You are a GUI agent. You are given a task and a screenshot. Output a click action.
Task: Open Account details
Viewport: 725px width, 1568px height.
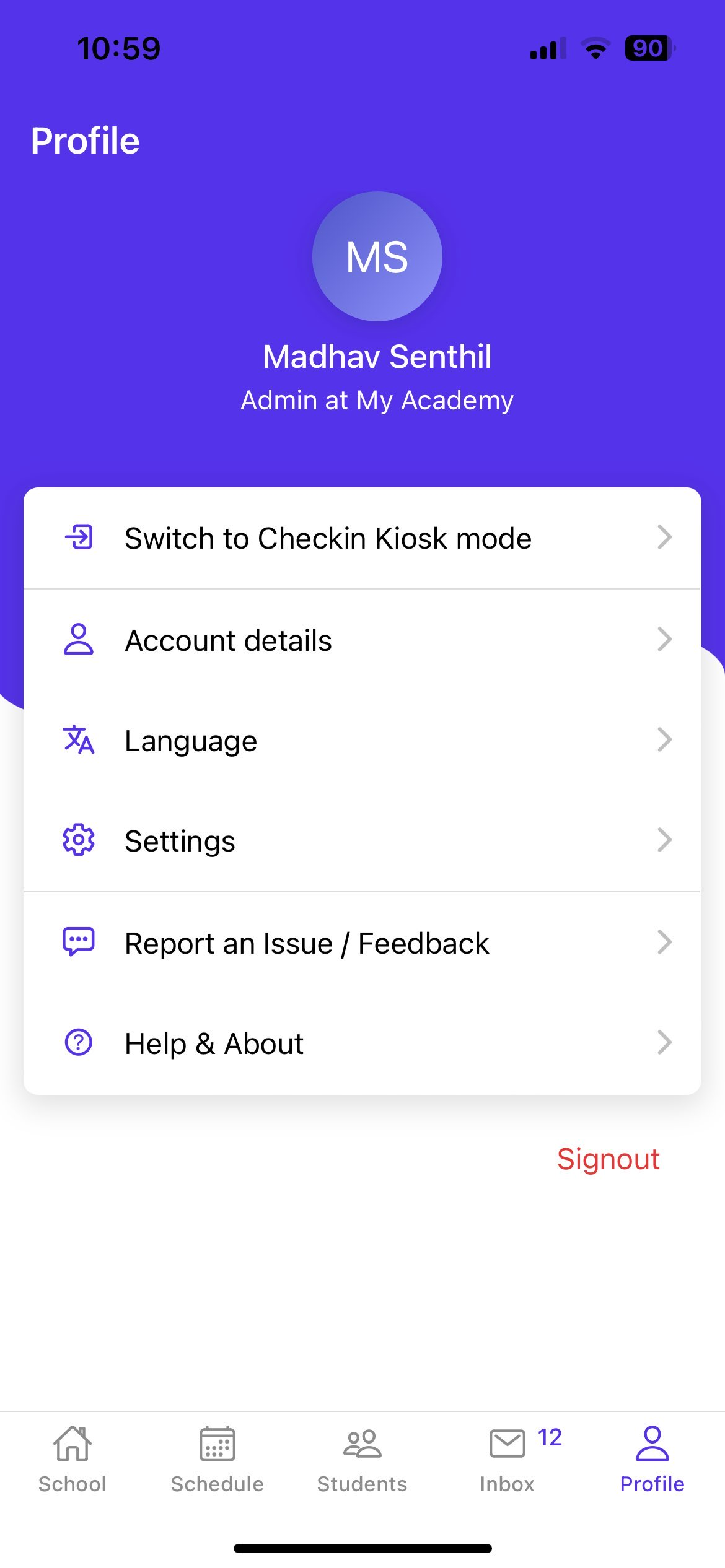[362, 640]
